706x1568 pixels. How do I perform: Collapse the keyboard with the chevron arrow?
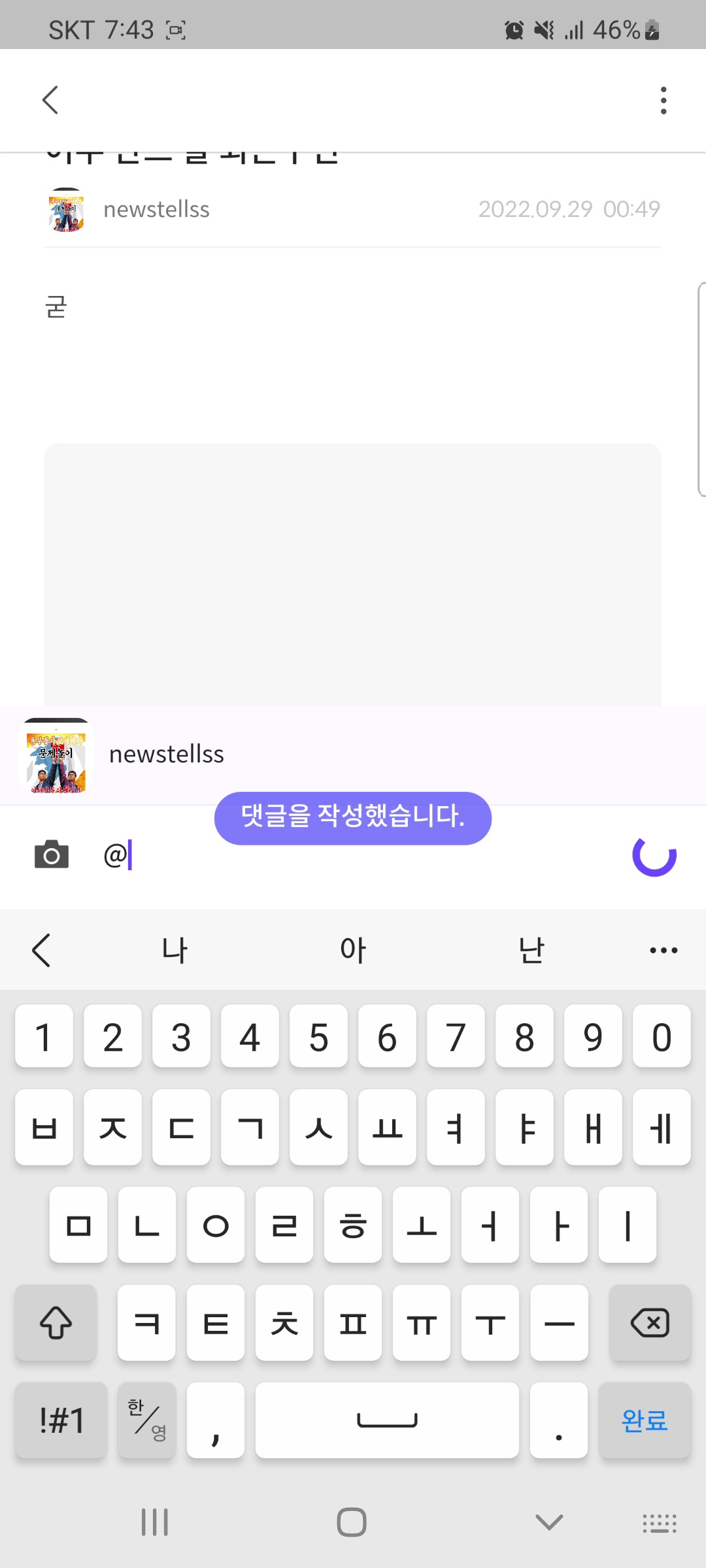click(548, 1522)
